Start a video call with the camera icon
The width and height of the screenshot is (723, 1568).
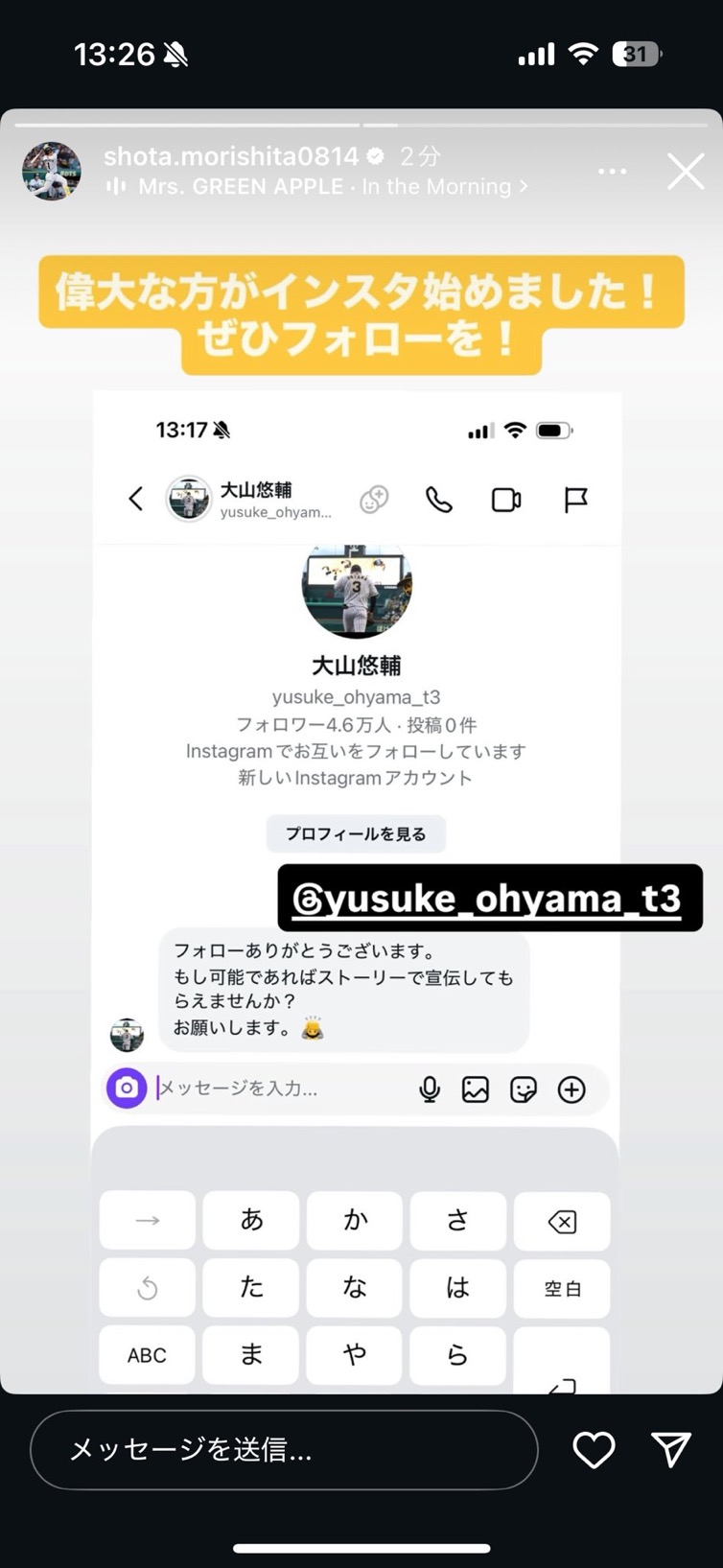coord(506,500)
